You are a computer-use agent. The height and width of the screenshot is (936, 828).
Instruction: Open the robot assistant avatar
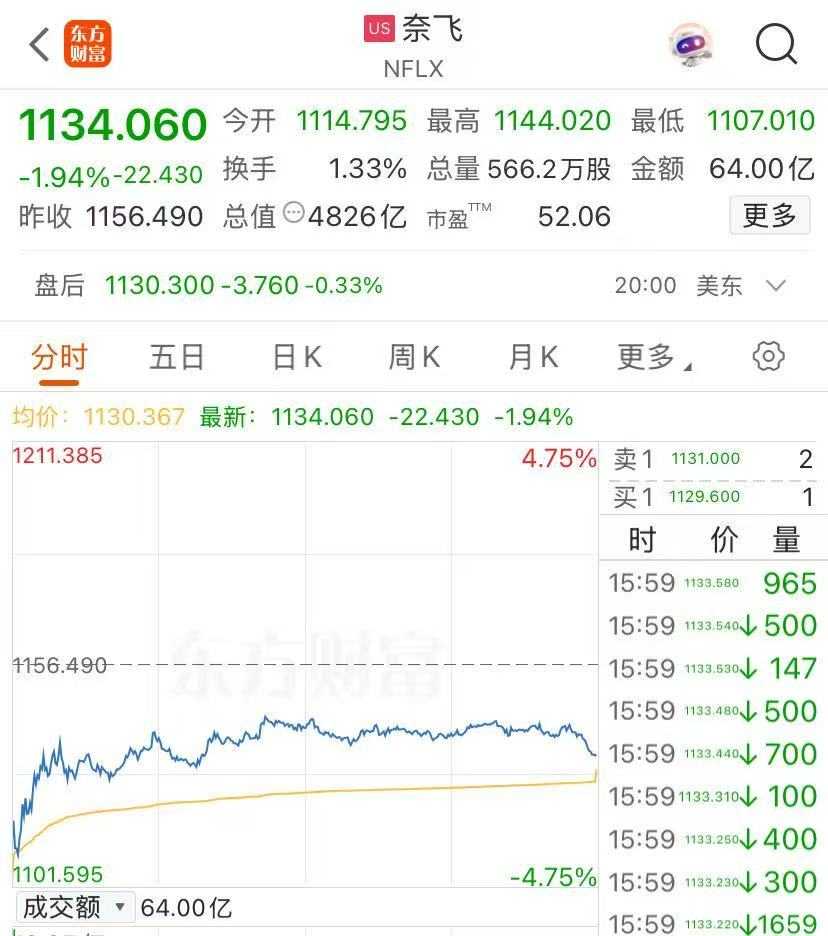(691, 45)
